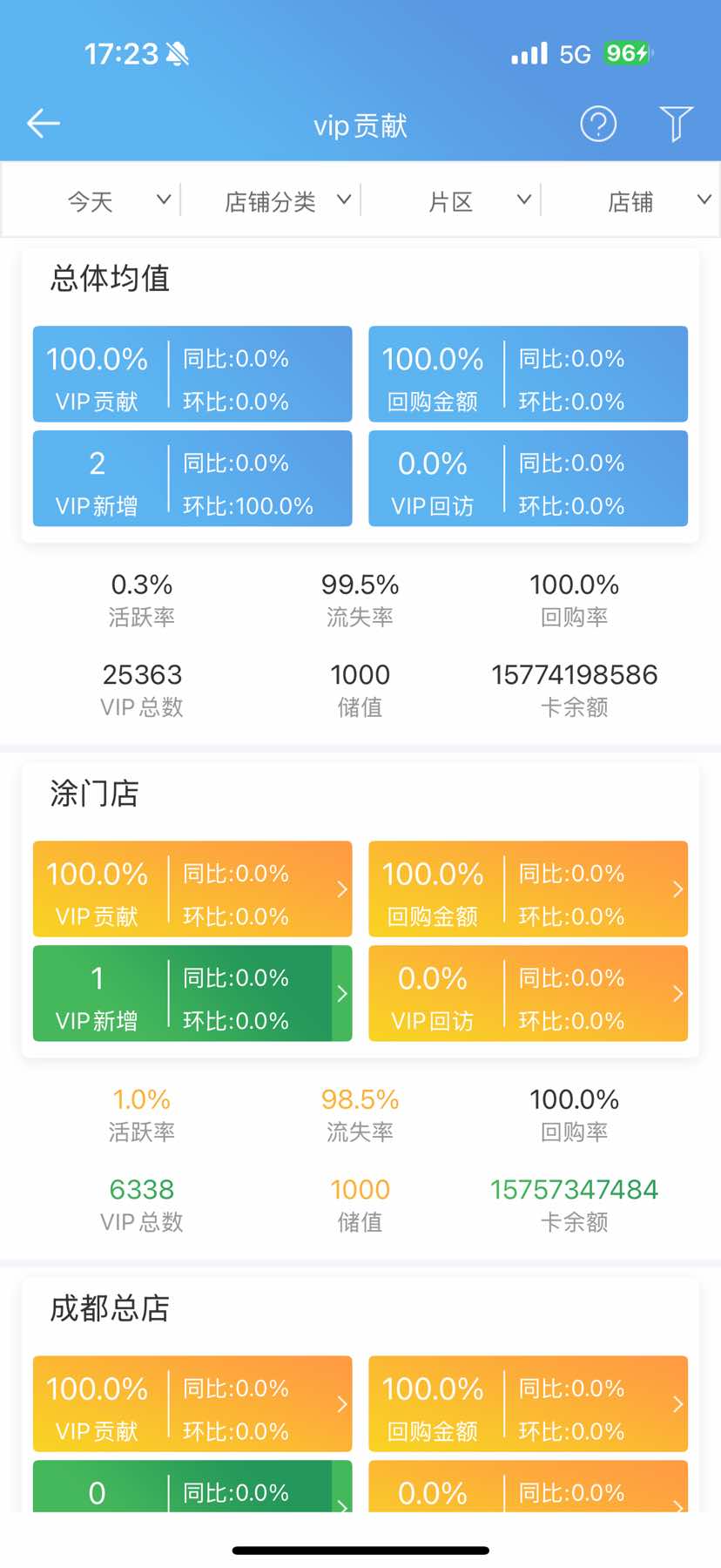Open the filter funnel icon
This screenshot has height=1568, width=721.
click(676, 124)
